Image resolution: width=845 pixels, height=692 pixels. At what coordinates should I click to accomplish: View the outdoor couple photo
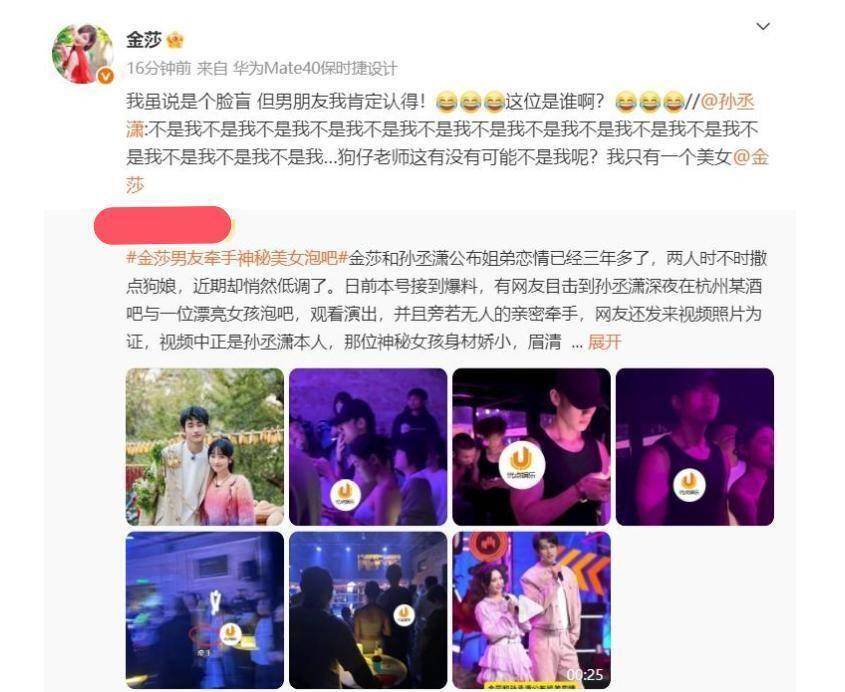[x=204, y=446]
